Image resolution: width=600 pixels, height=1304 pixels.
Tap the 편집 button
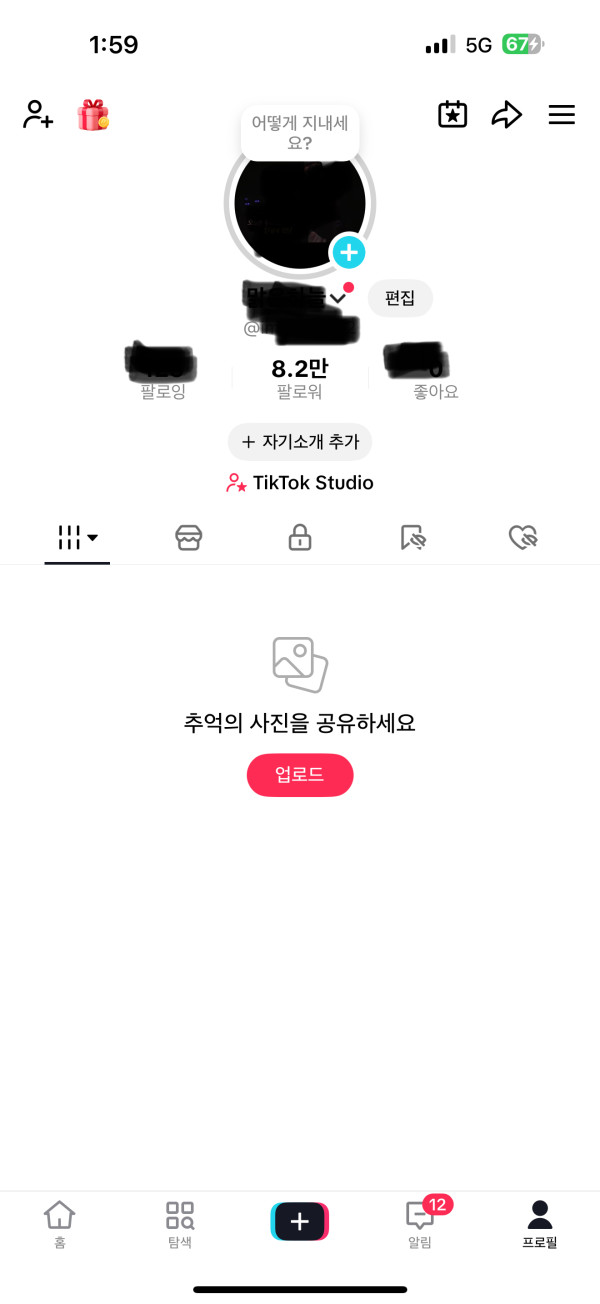400,298
